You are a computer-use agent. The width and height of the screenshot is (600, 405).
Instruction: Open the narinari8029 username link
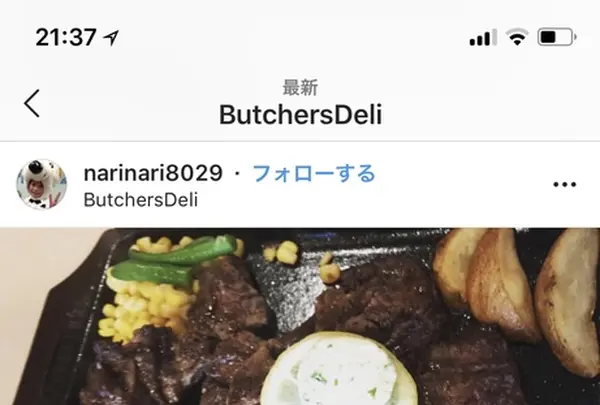150,173
